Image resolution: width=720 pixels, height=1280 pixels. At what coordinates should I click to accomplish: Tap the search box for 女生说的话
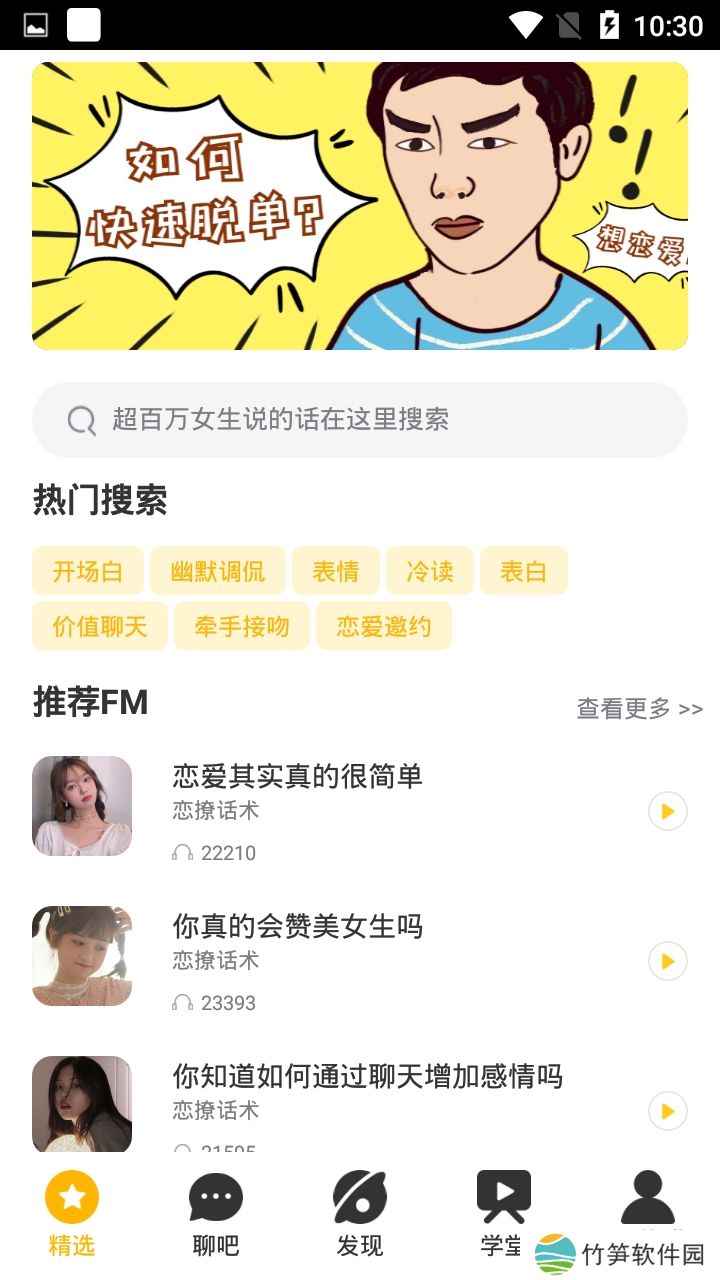(360, 420)
